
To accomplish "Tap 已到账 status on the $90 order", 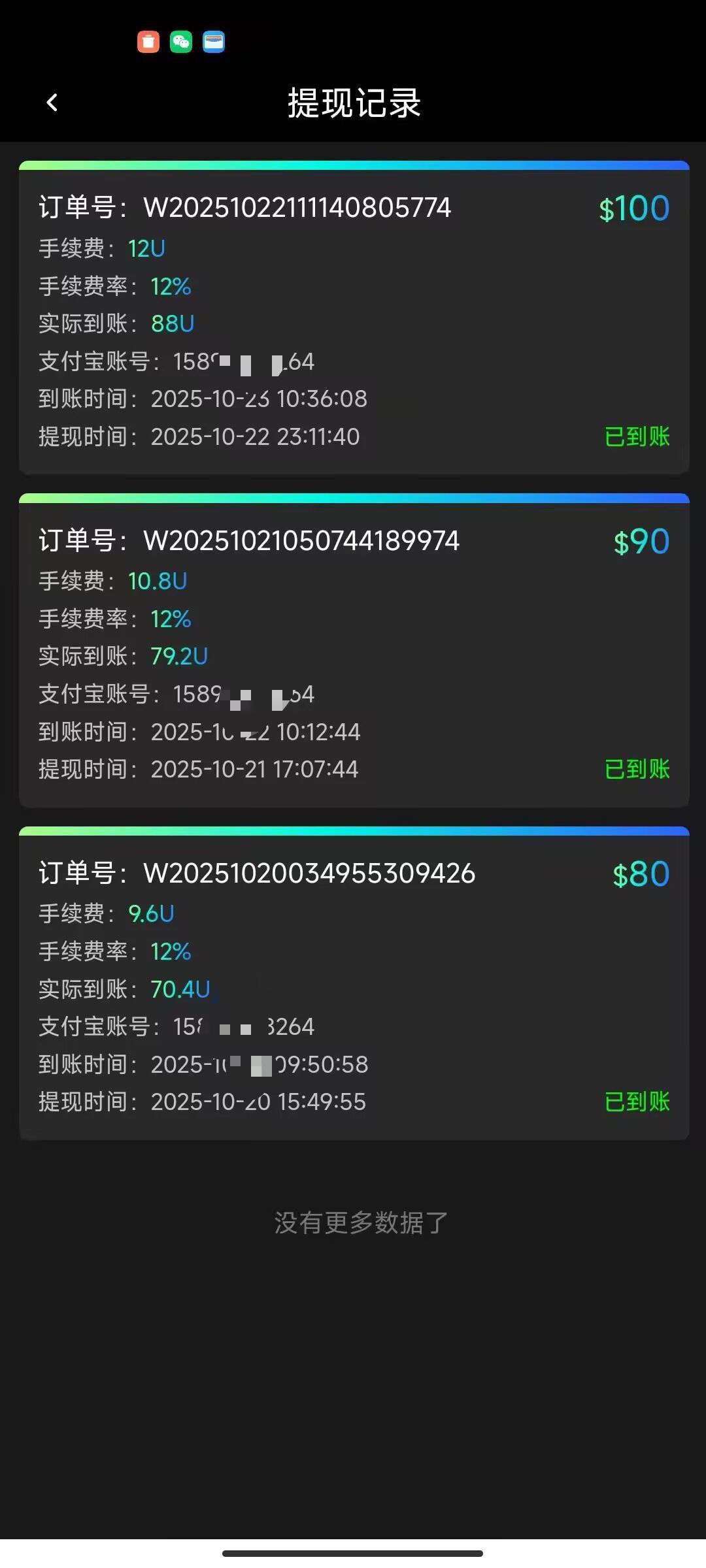I will coord(637,770).
